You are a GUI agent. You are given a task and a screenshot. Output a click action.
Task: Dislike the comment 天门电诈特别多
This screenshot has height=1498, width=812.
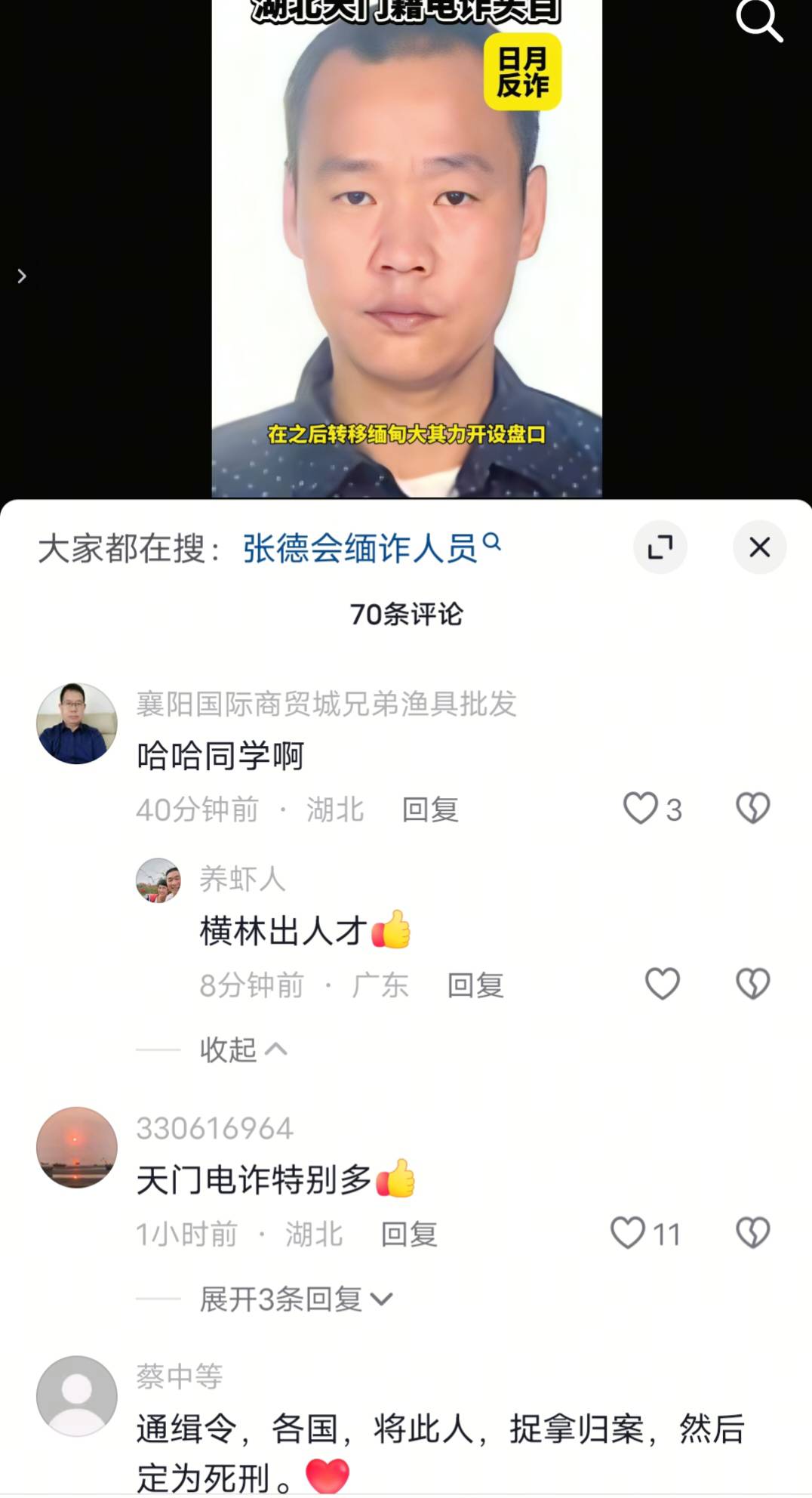coord(752,1234)
